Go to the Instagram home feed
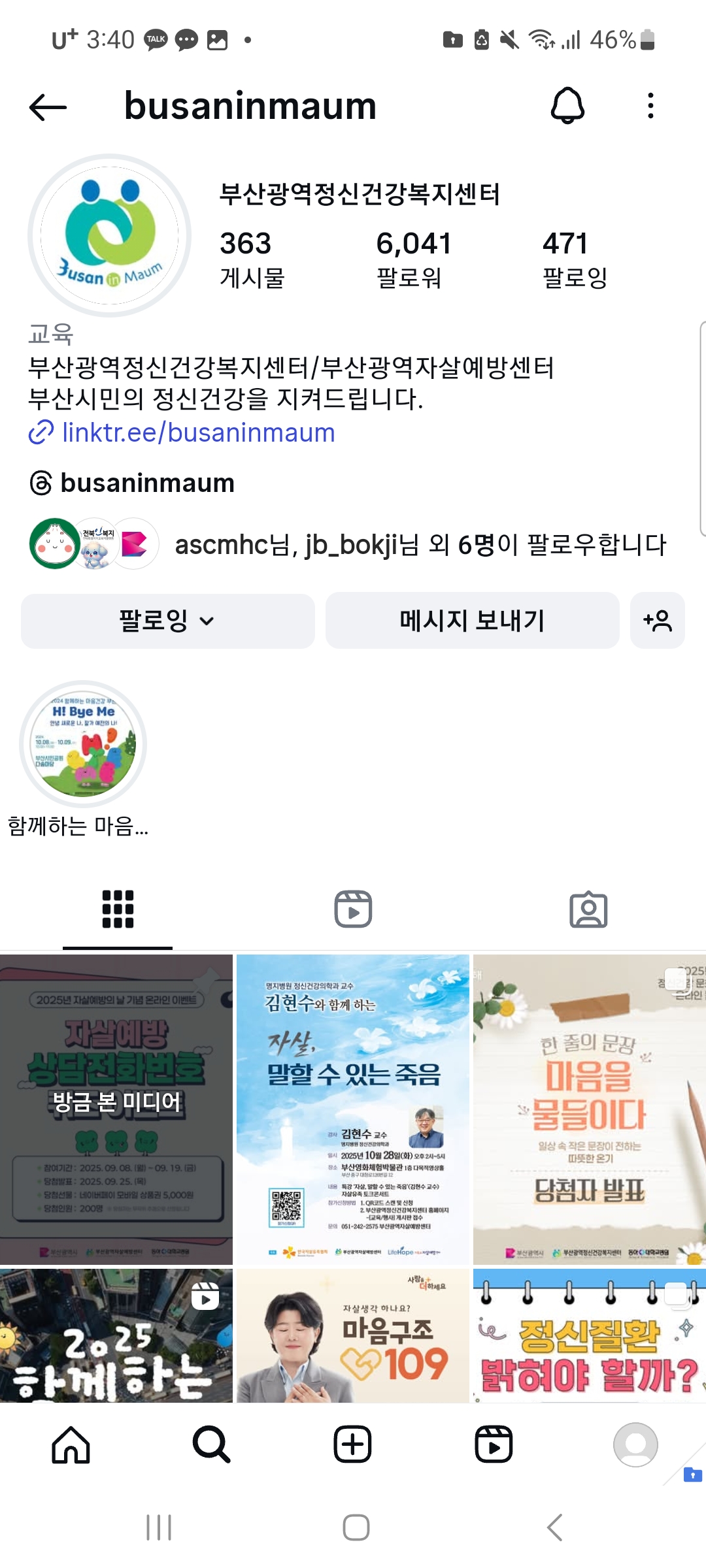706x1568 pixels. pyautogui.click(x=71, y=1444)
